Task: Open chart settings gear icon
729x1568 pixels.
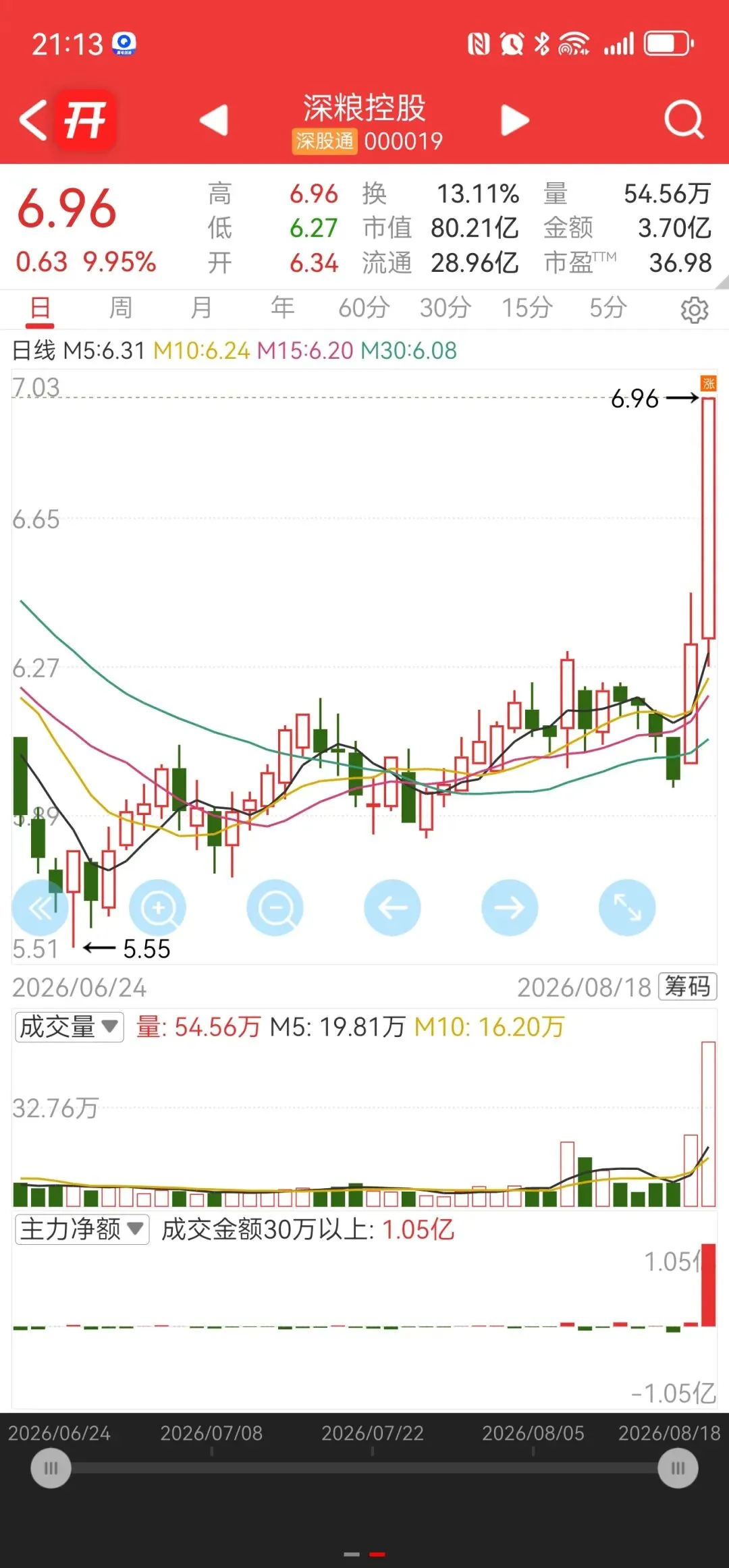Action: (695, 310)
